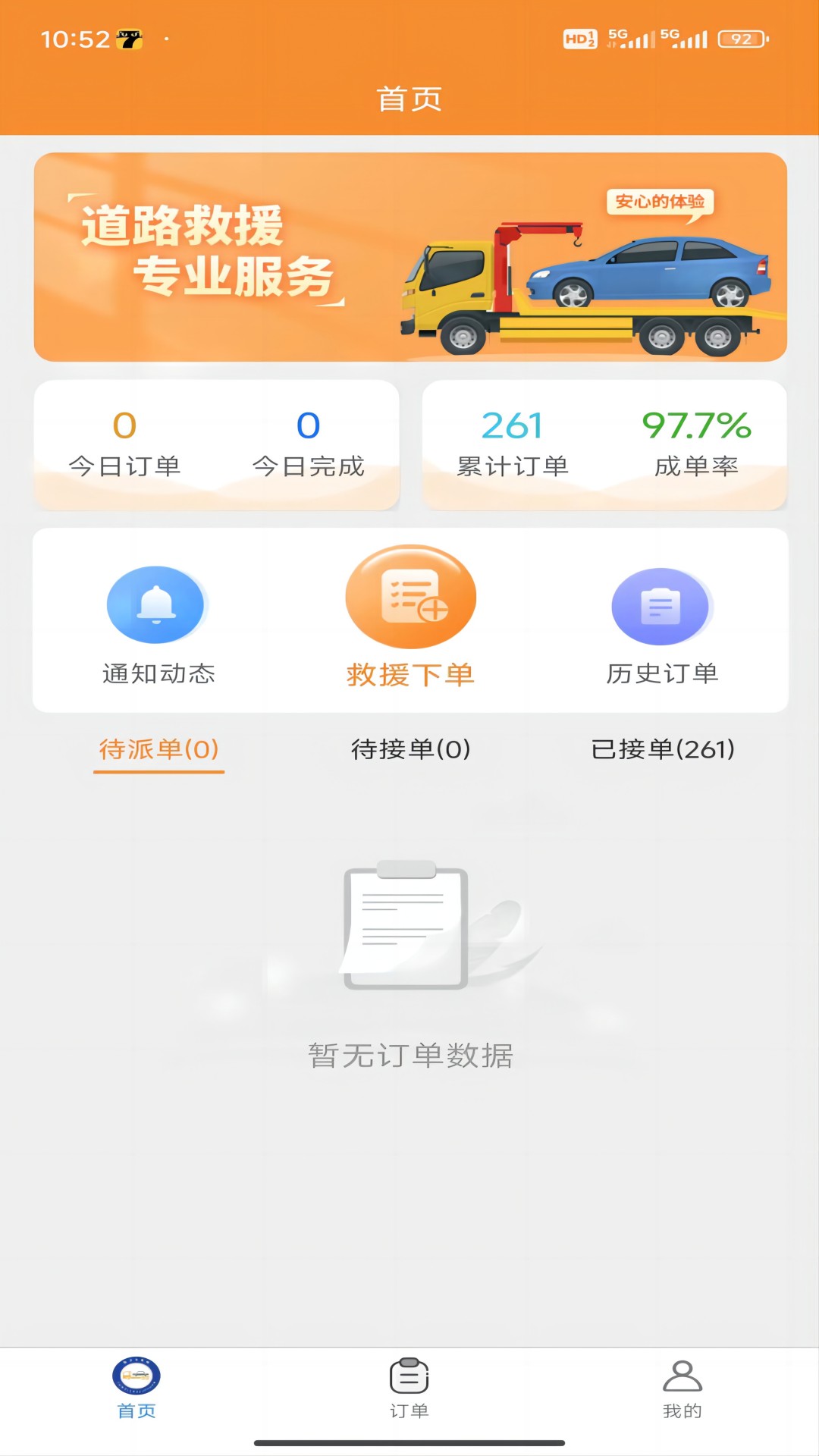The width and height of the screenshot is (819, 1456).
Task: Open the 历史订单 history clipboard icon
Action: (x=661, y=604)
